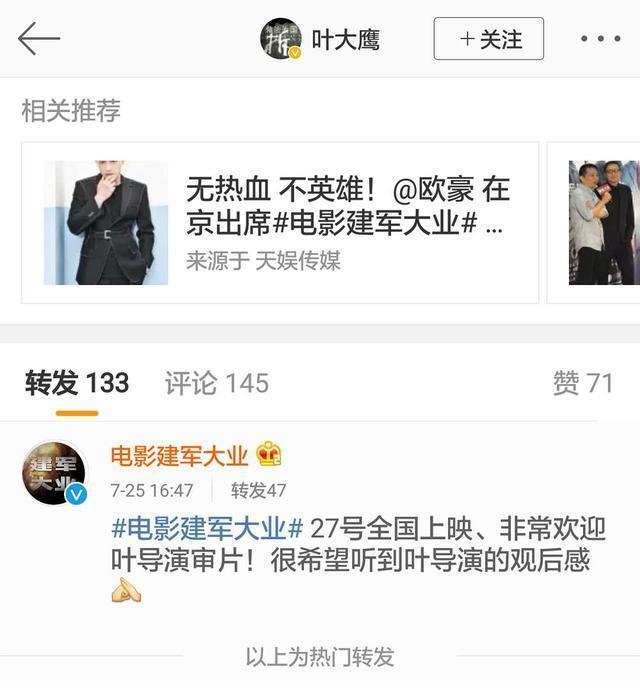Follow 叶大鹰 with the 关注 button
Image resolution: width=640 pixels, height=691 pixels.
click(x=489, y=39)
